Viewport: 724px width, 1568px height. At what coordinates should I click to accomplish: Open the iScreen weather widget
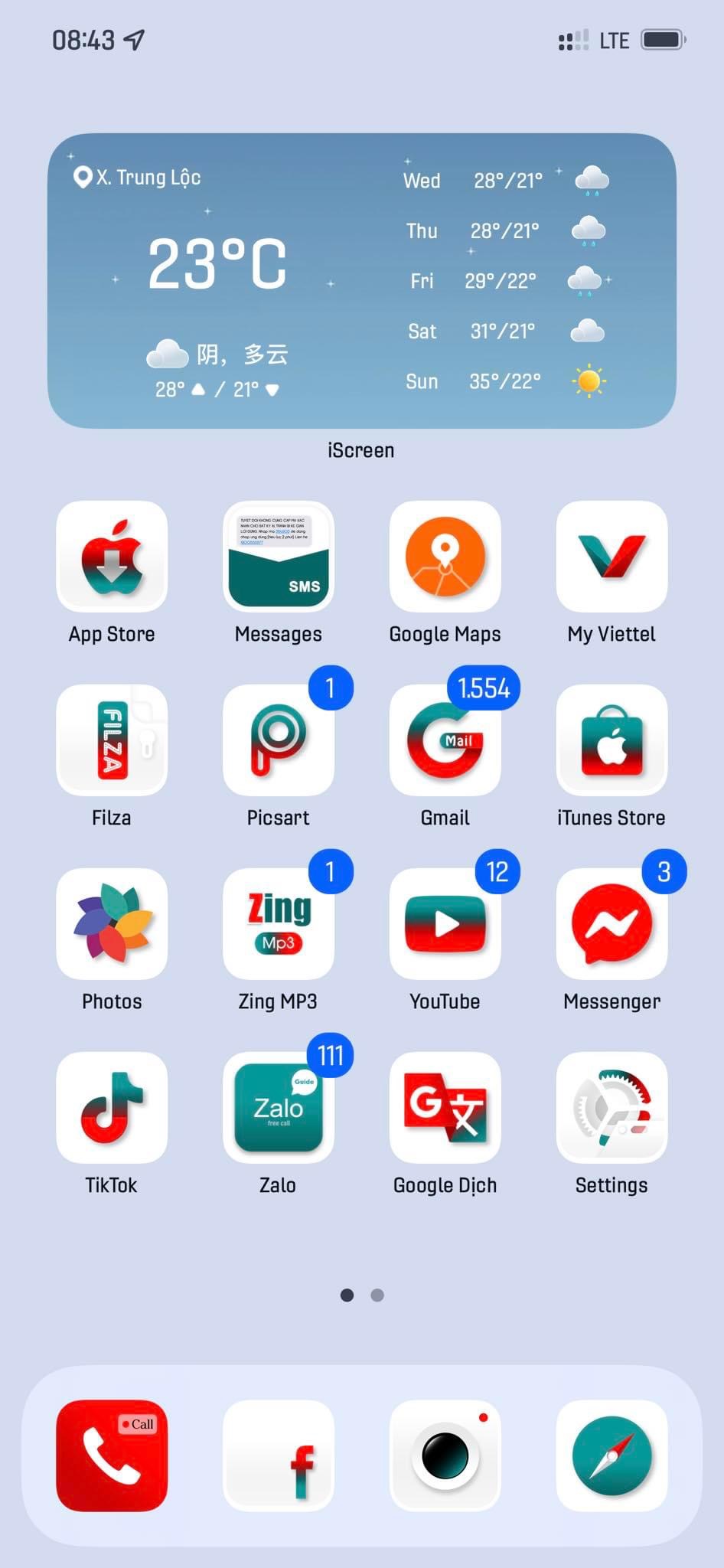(x=362, y=280)
